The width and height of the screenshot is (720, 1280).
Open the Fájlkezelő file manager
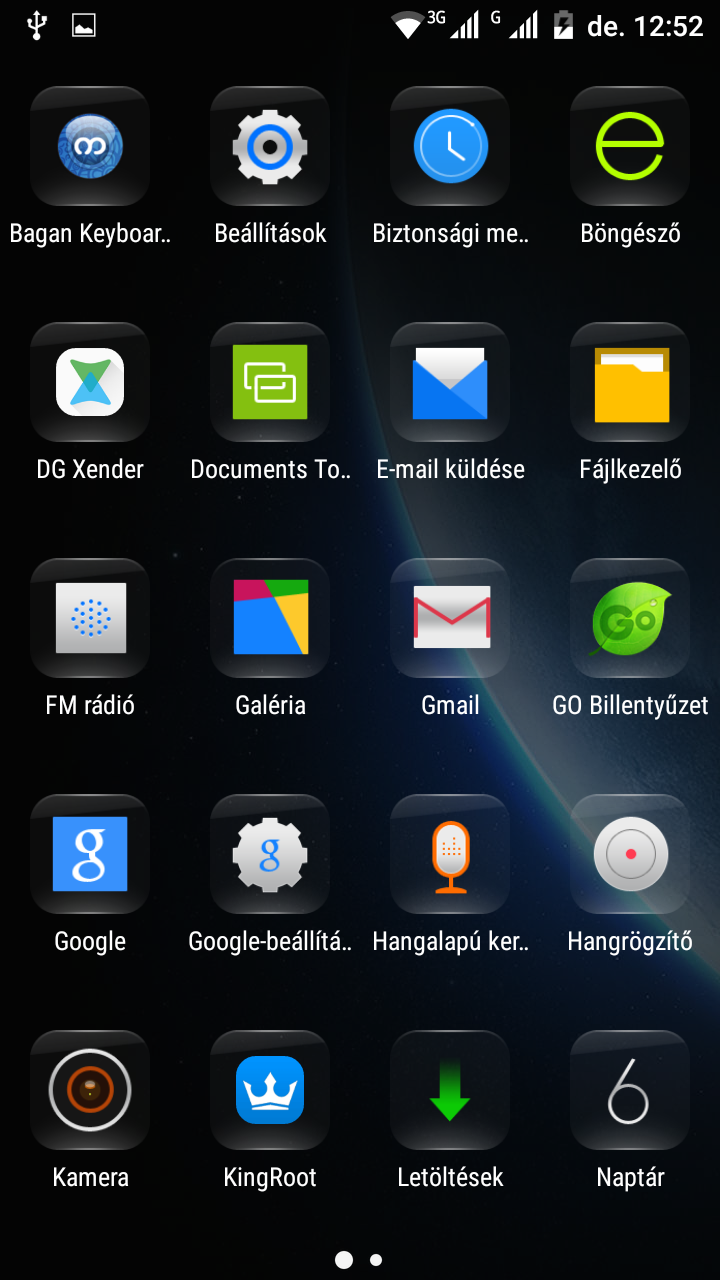[630, 383]
